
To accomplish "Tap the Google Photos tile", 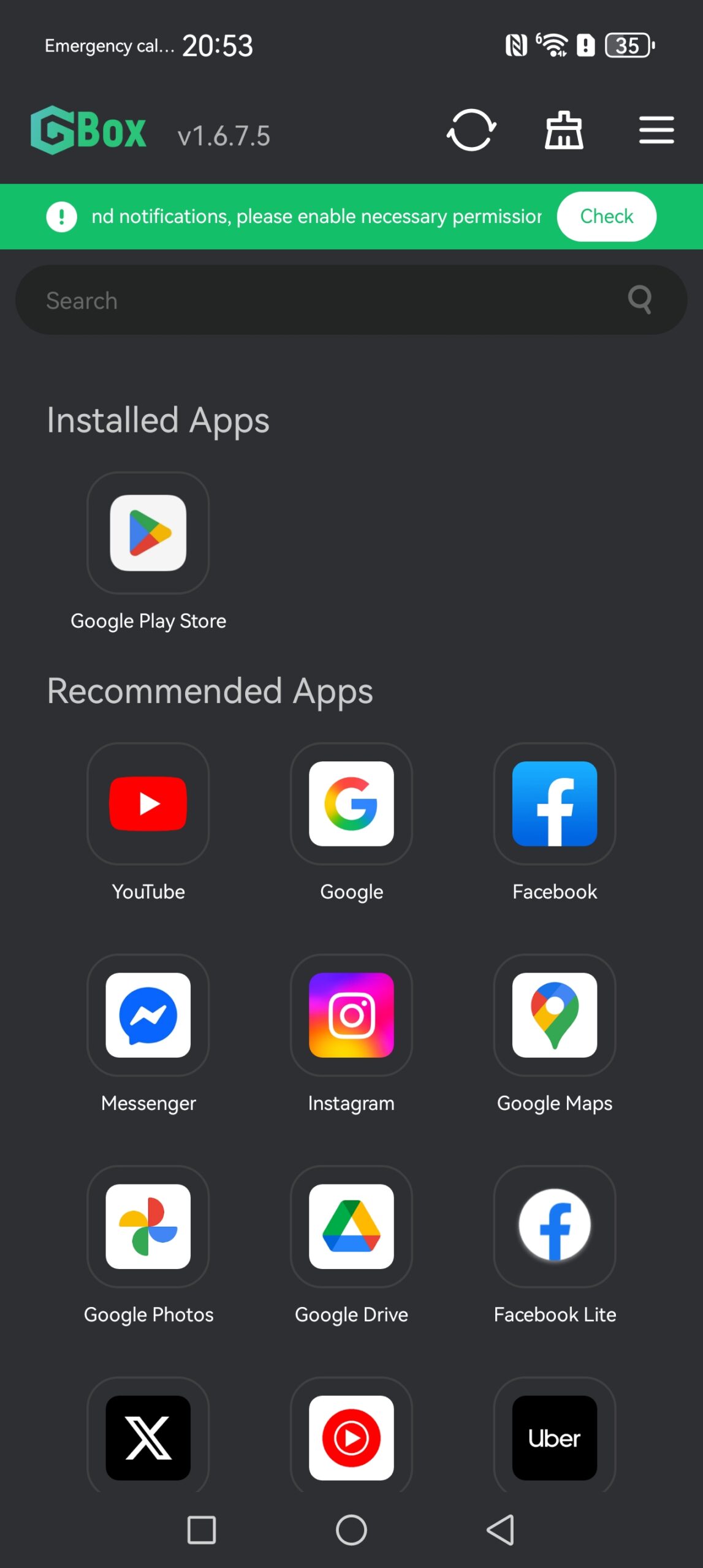I will [148, 1226].
